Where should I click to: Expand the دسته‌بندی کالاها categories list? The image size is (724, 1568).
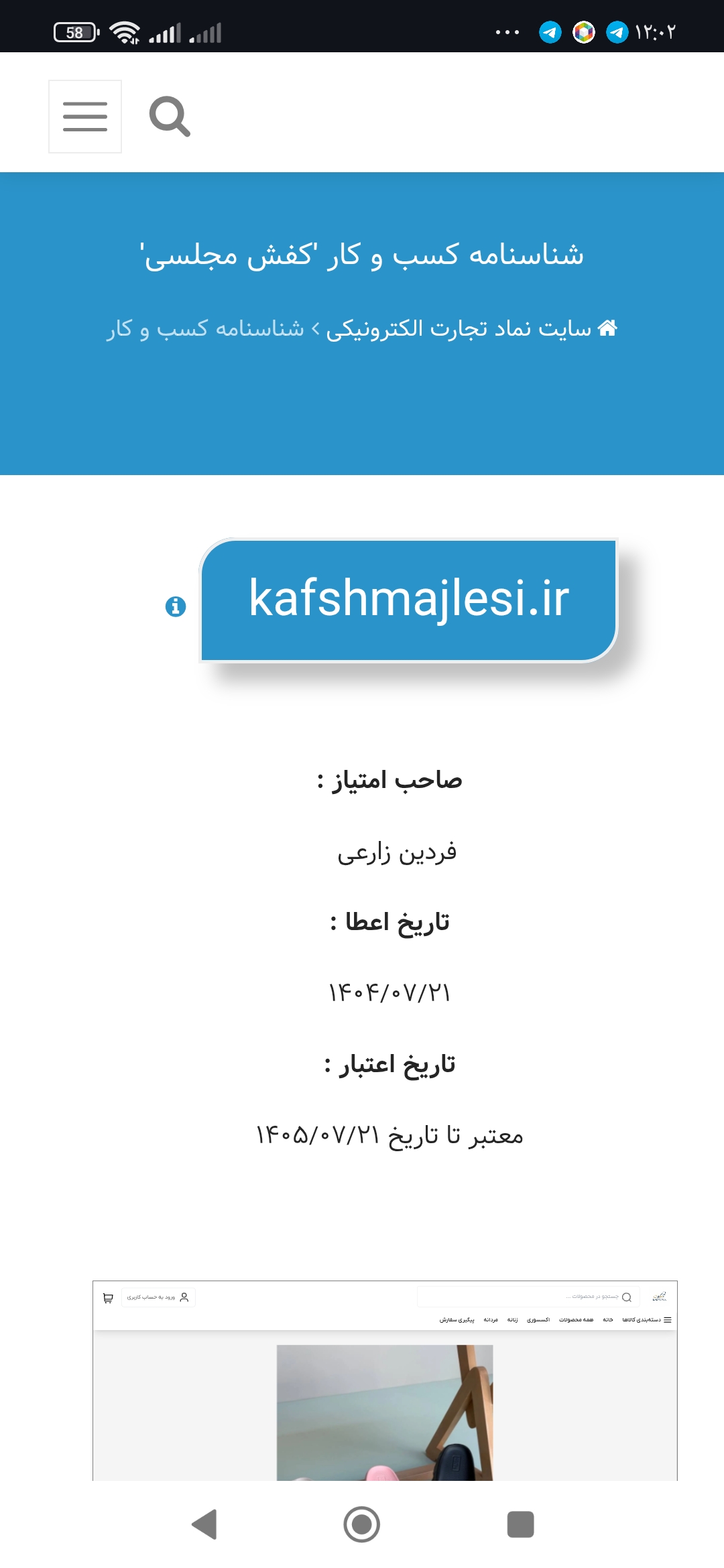click(648, 1318)
